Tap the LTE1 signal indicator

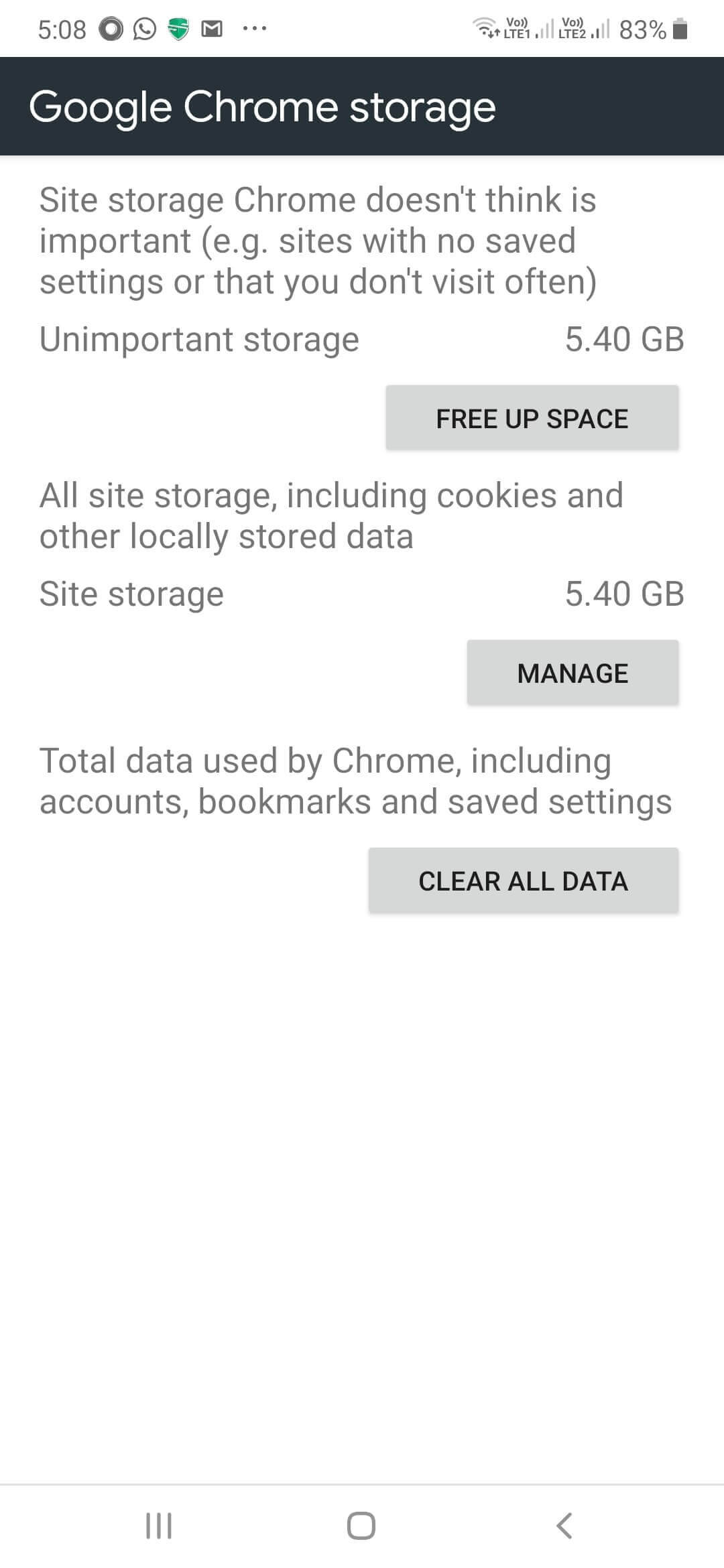pos(530,30)
